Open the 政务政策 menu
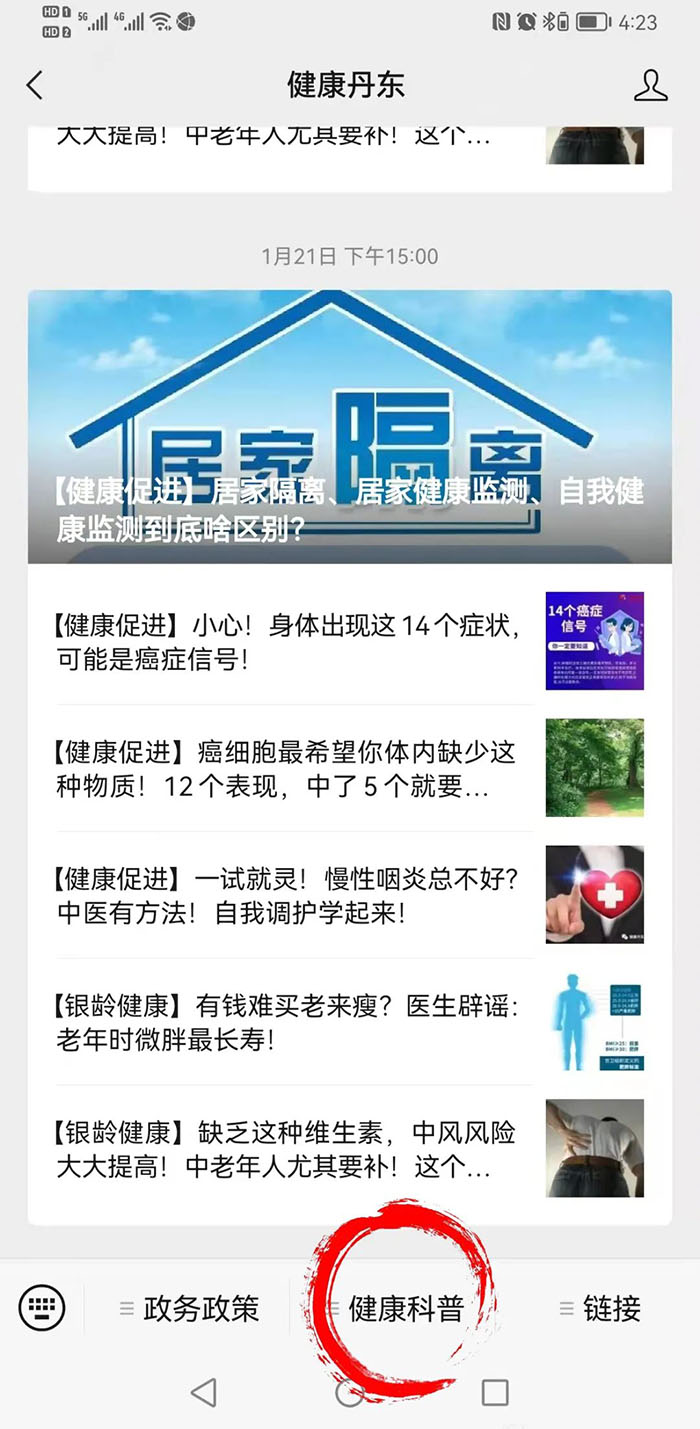The width and height of the screenshot is (700, 1429). 190,1308
